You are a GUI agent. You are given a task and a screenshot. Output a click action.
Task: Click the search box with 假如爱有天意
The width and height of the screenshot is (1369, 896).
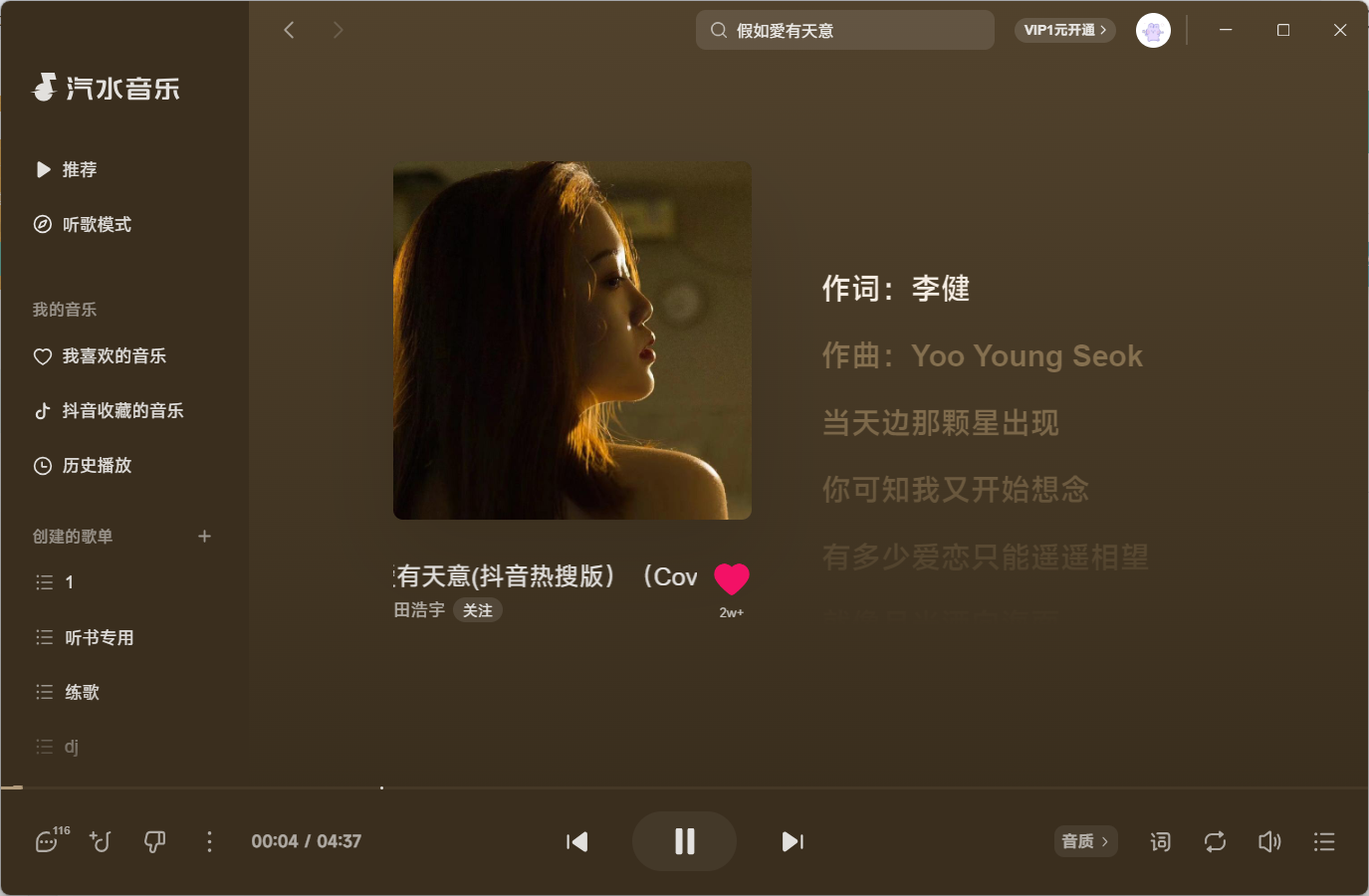click(844, 31)
